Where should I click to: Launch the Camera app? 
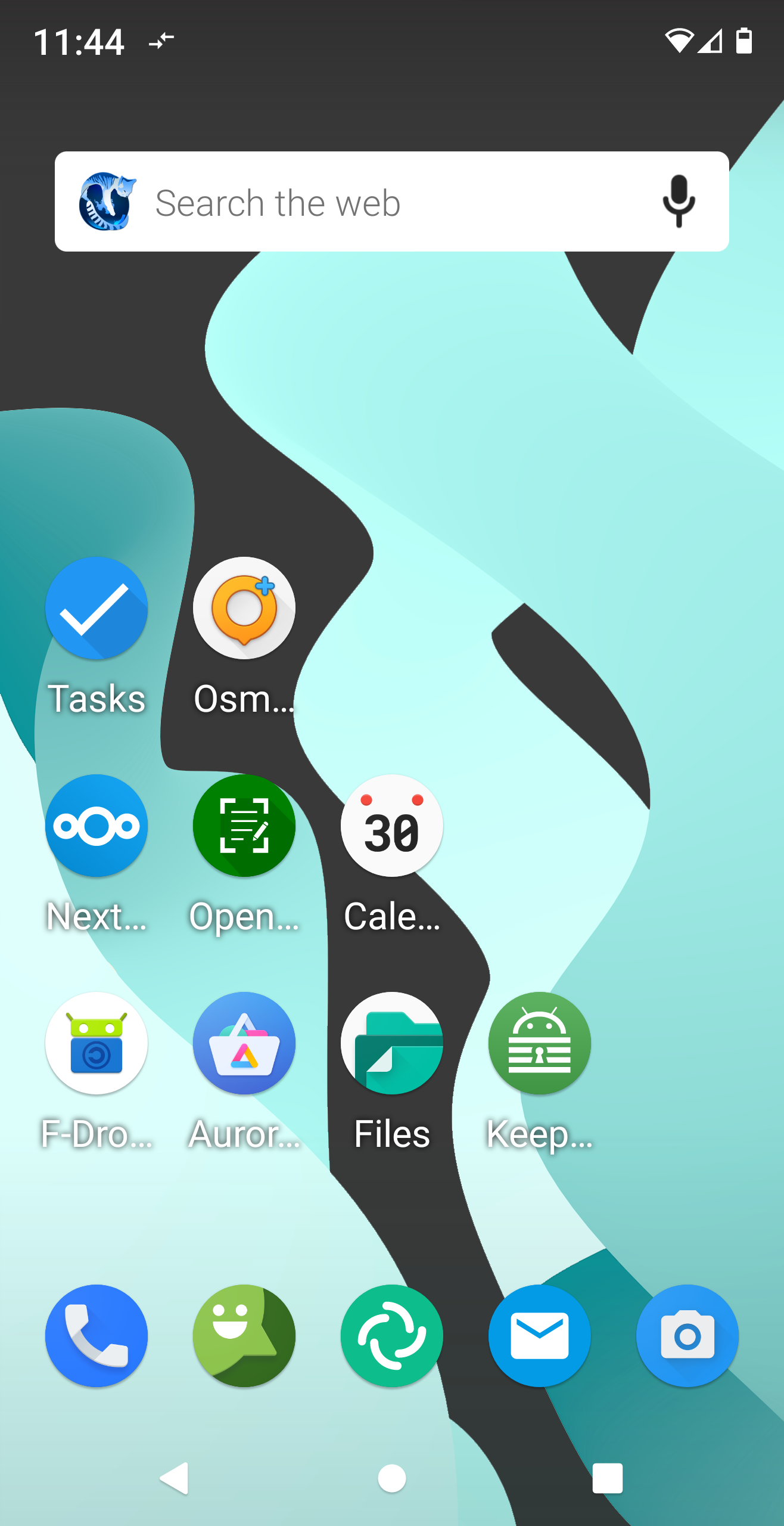coord(687,1336)
